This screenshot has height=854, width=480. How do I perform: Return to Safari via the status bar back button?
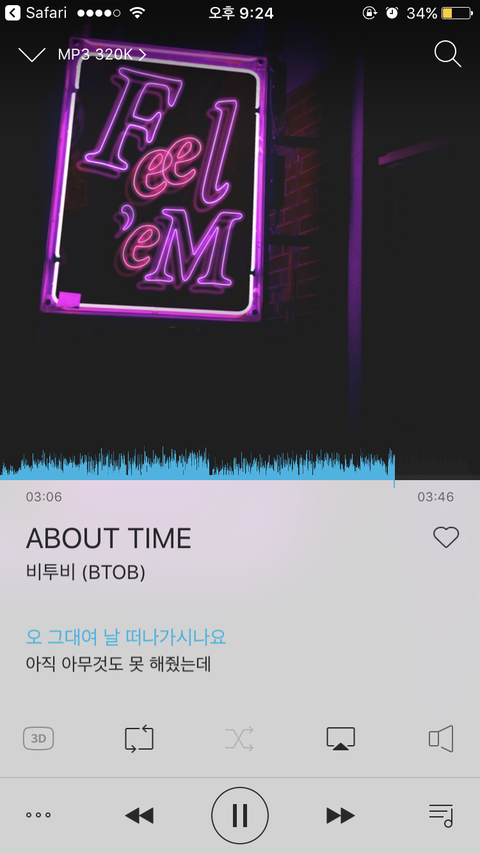tap(35, 13)
